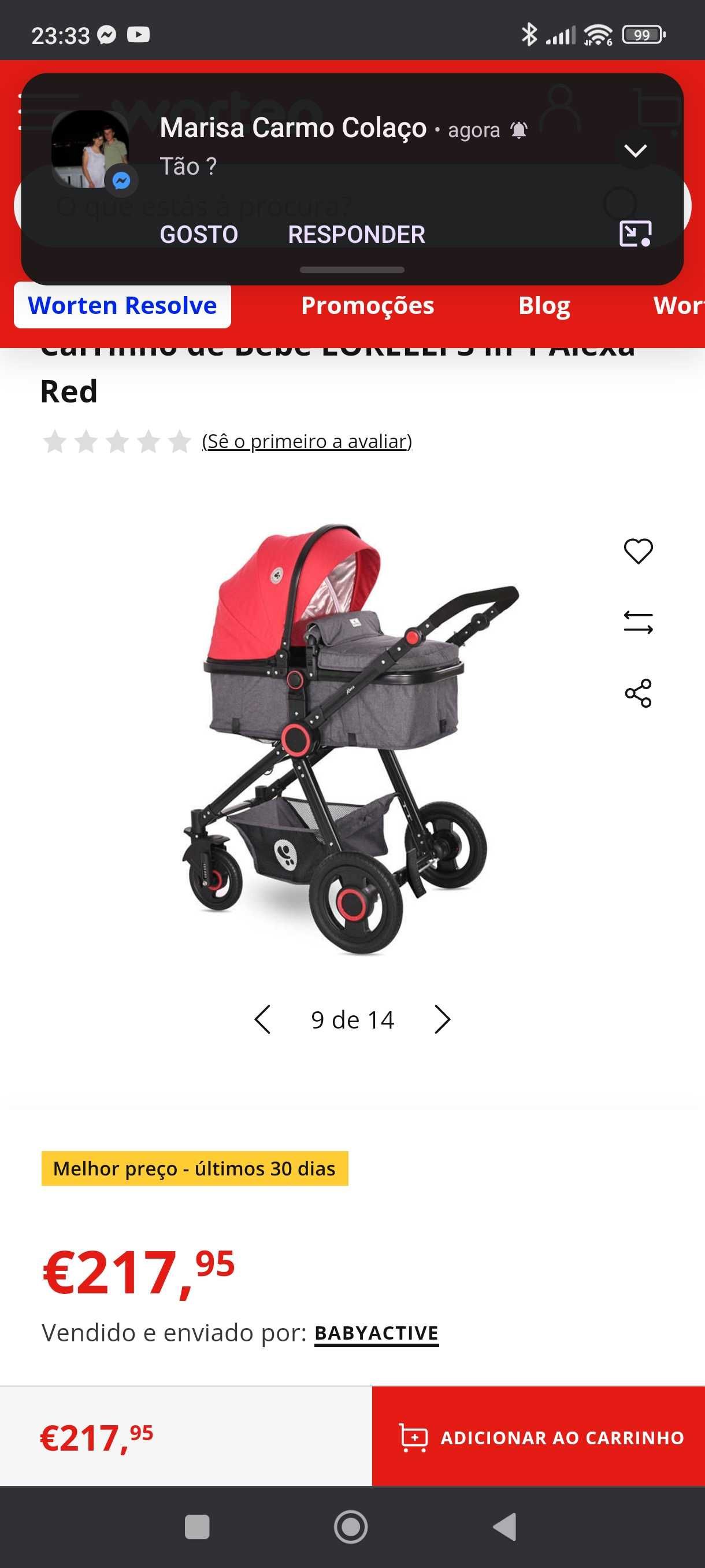The height and width of the screenshot is (1568, 705).
Task: Open the Blog tab
Action: (x=544, y=306)
